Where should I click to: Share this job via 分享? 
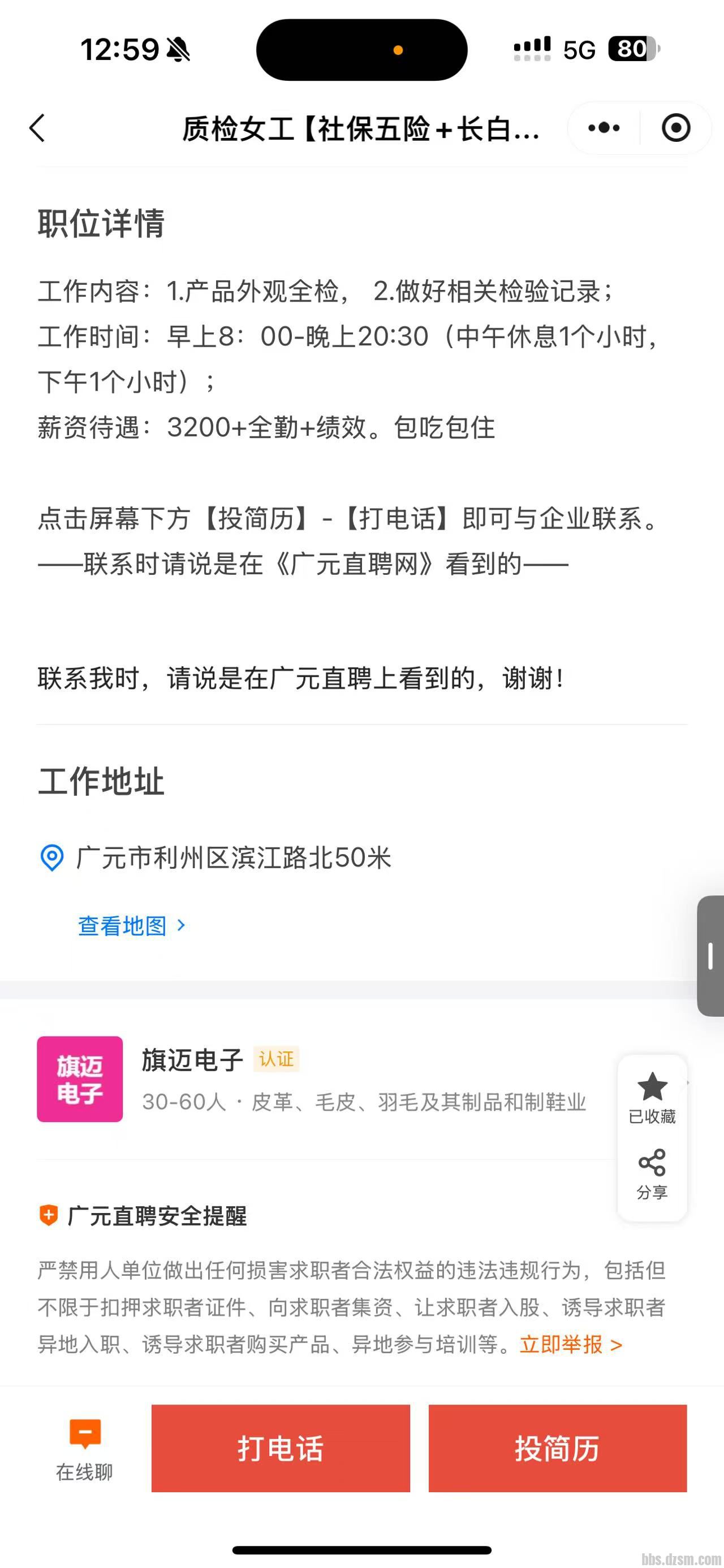coord(652,1175)
